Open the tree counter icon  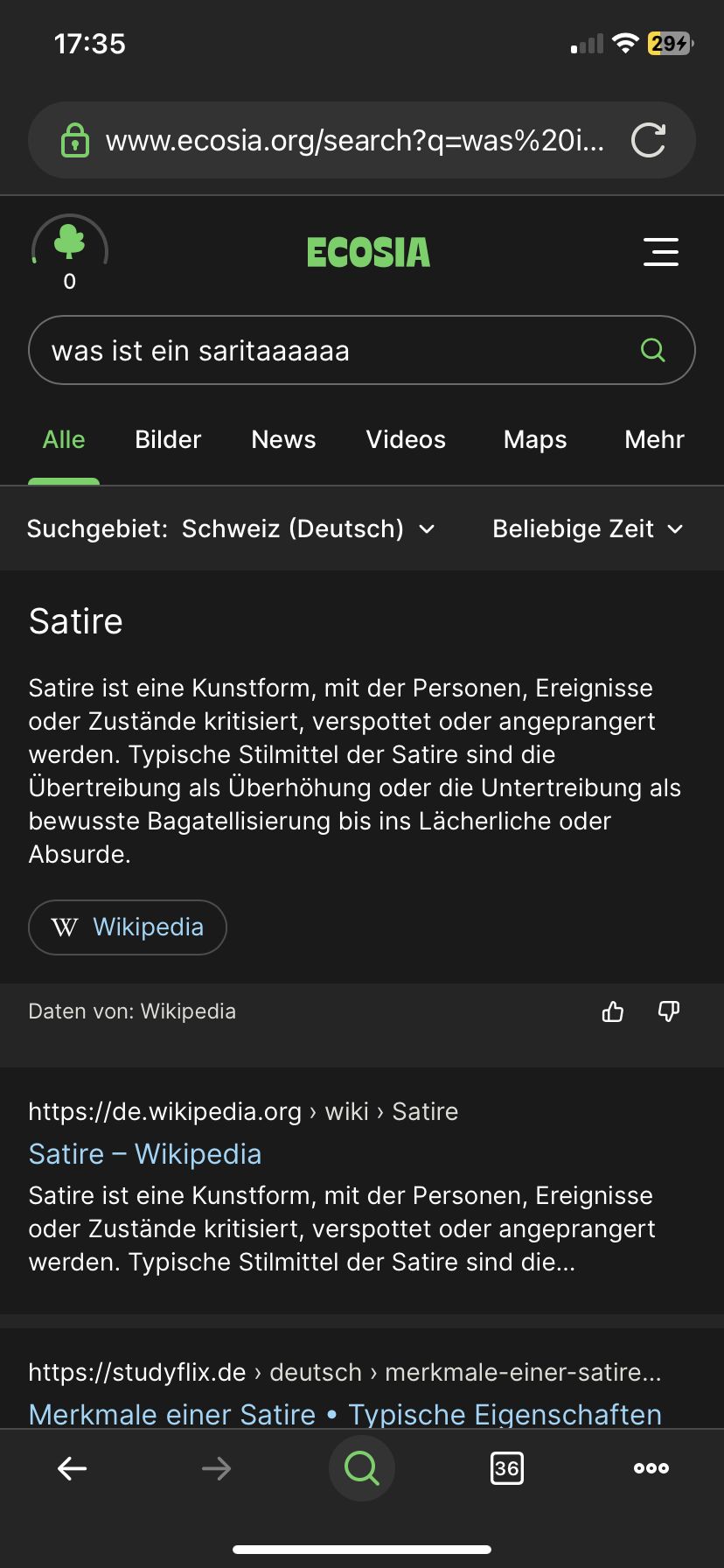(x=70, y=252)
